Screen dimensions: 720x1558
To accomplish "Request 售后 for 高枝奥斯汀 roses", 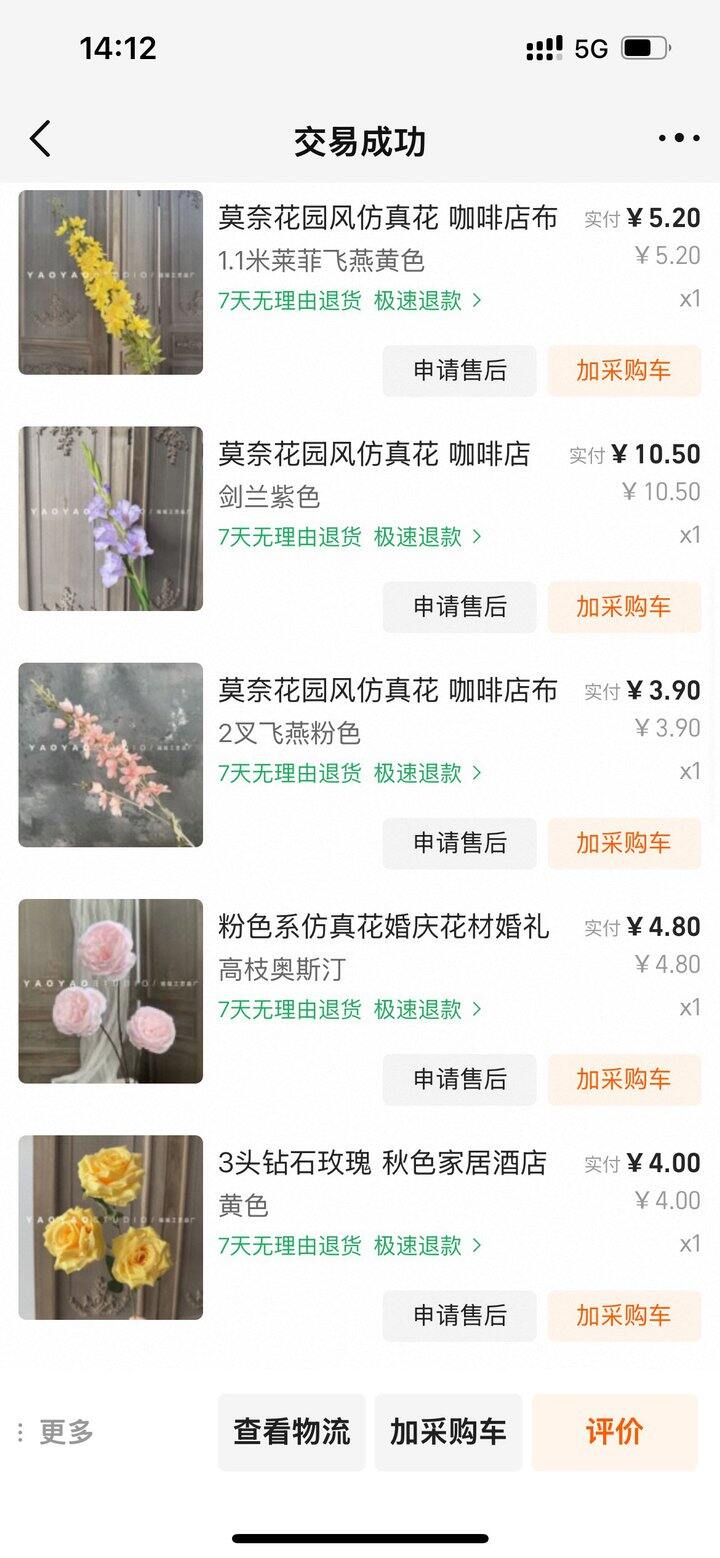I will pos(460,1079).
